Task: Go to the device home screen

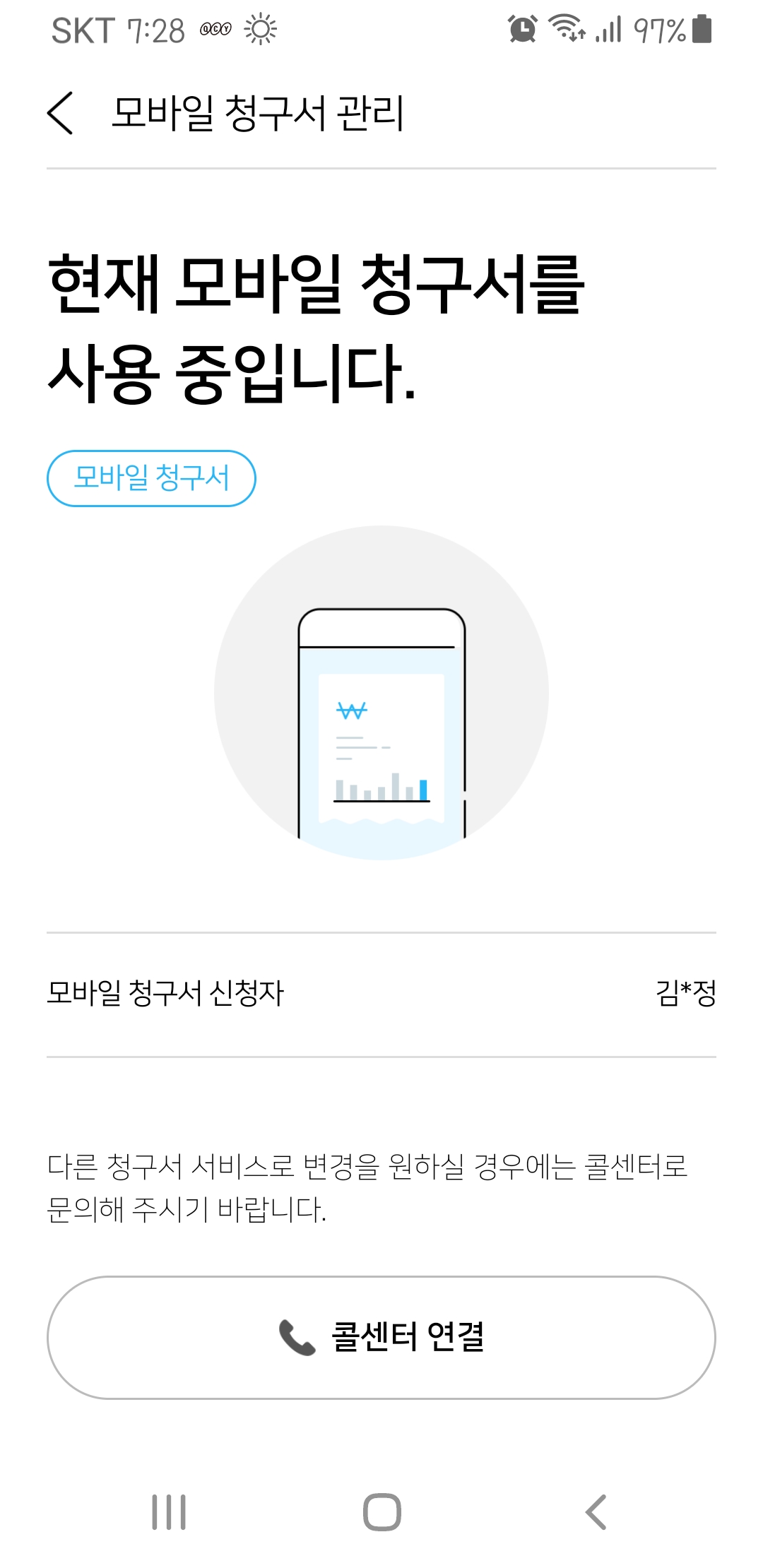Action: 381,1512
